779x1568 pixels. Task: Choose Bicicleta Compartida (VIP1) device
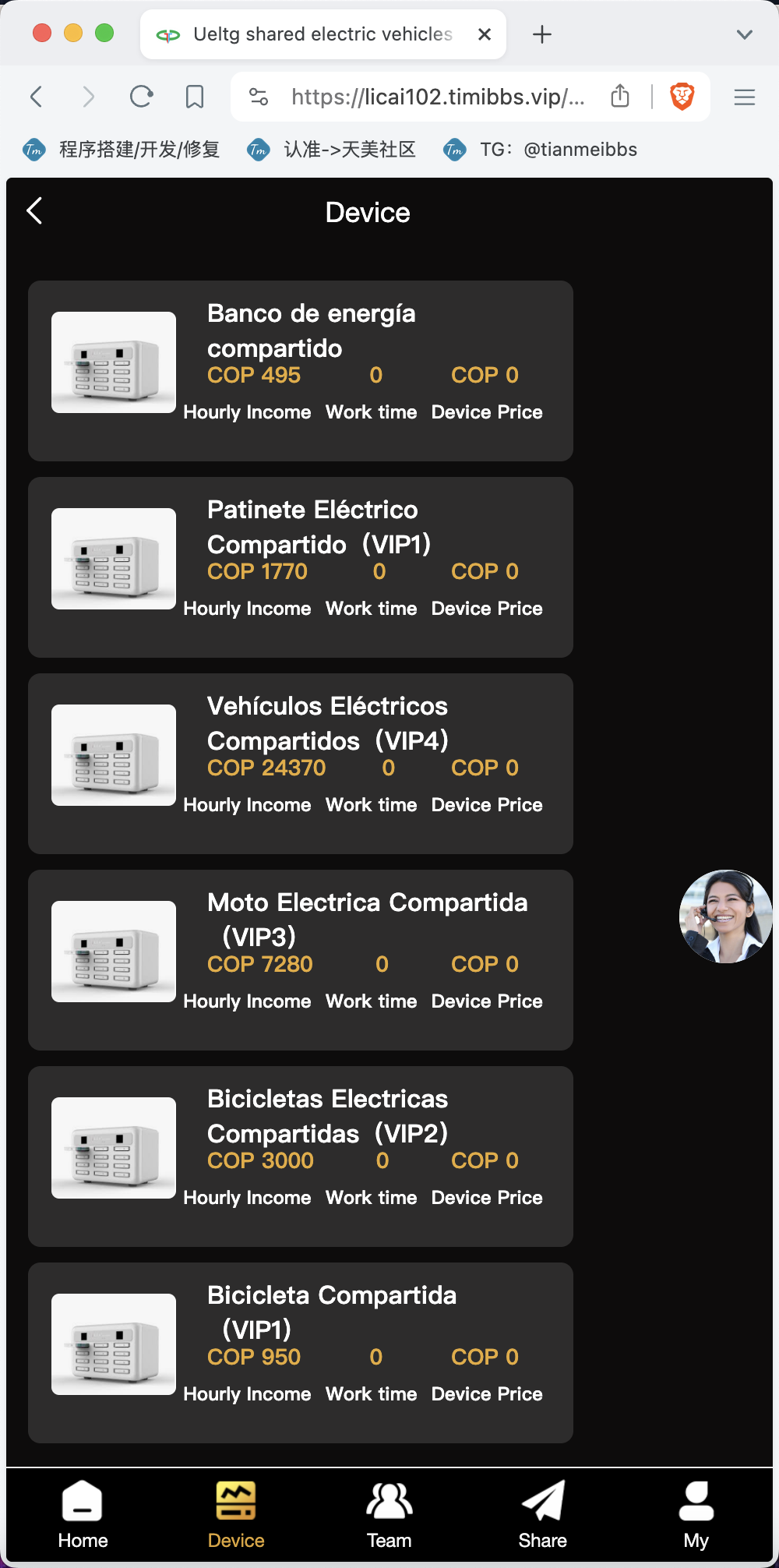tap(301, 1353)
